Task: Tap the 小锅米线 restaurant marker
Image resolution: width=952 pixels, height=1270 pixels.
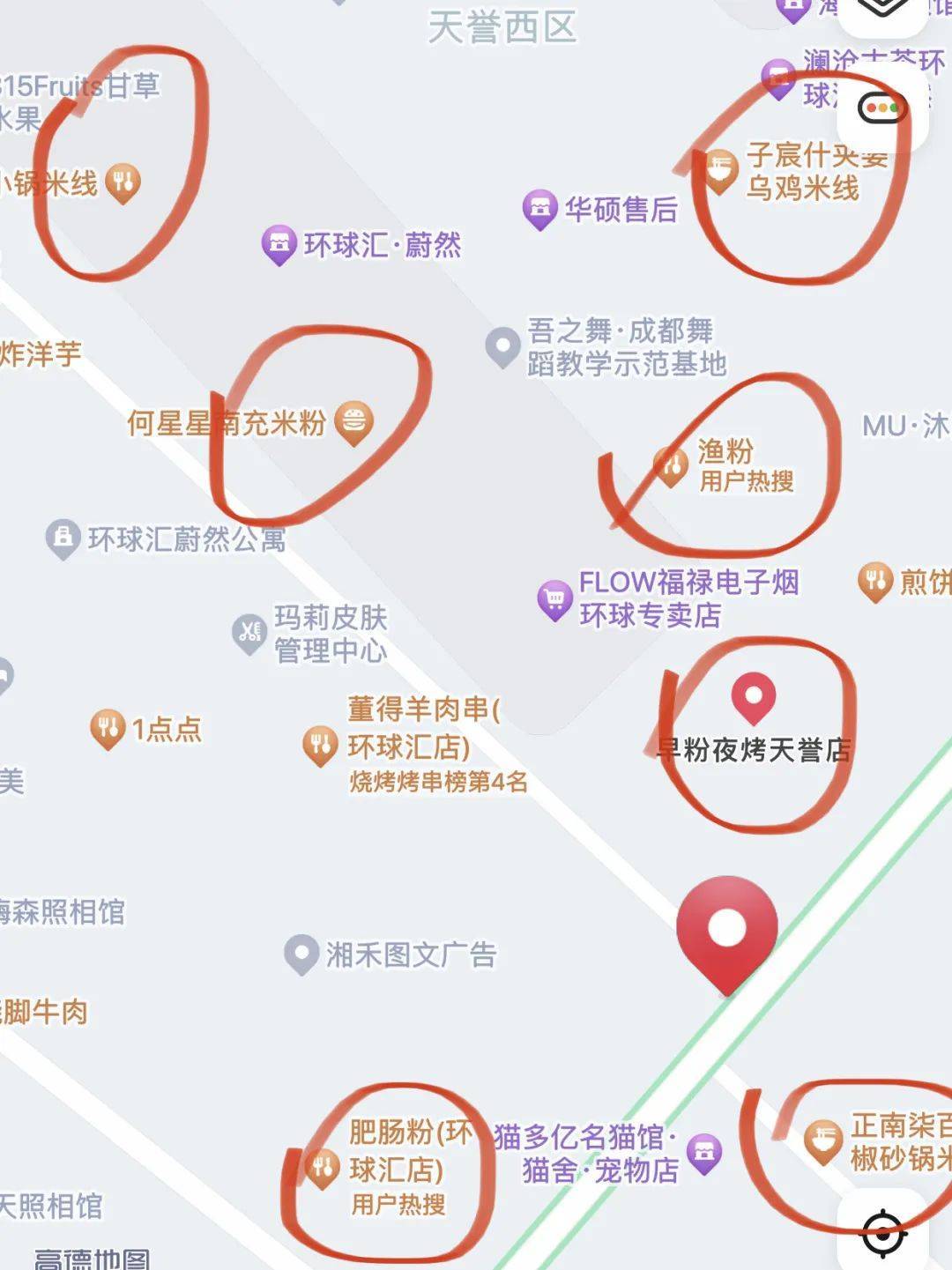Action: 123,183
